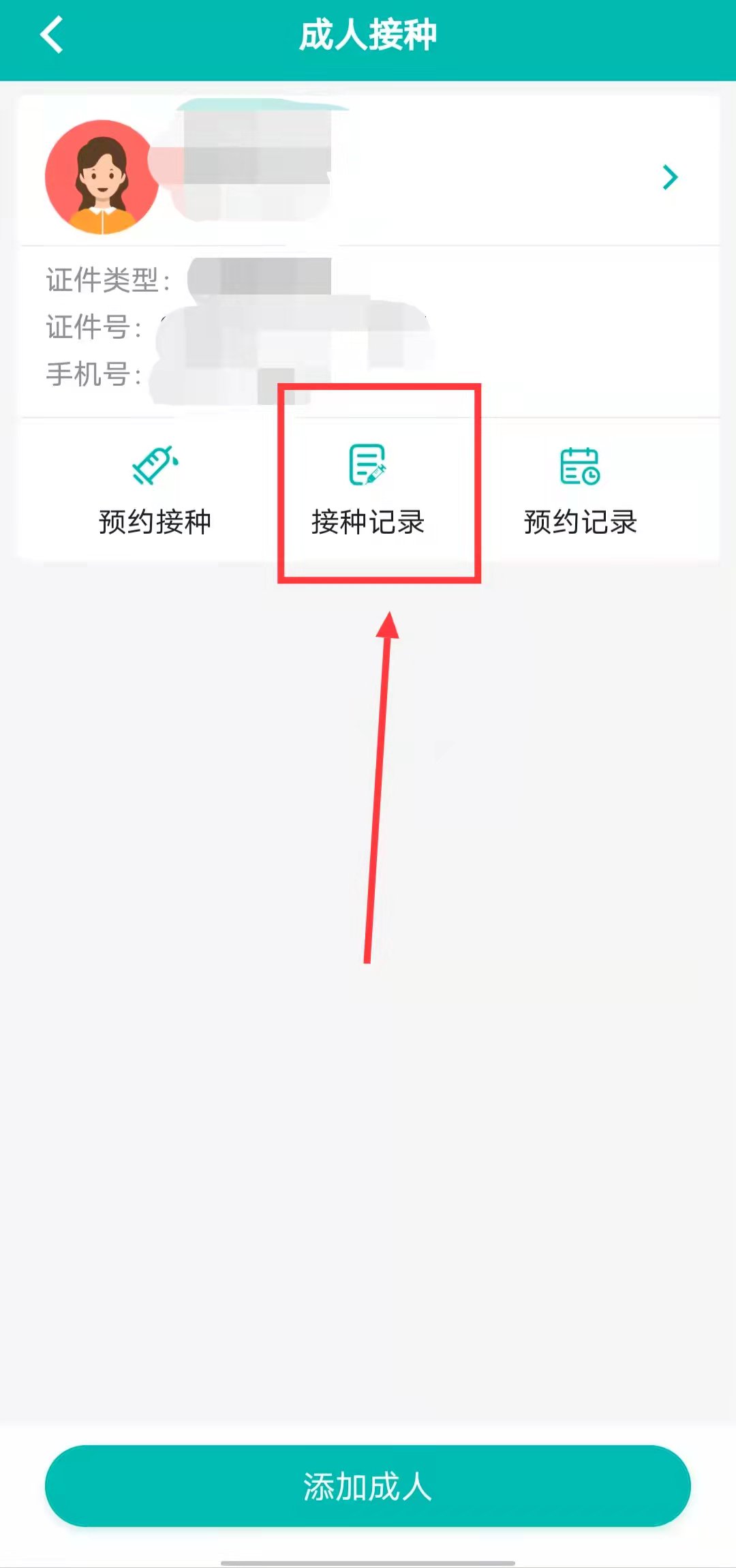Open the adult profile details chevron
736x1568 pixels.
point(670,177)
